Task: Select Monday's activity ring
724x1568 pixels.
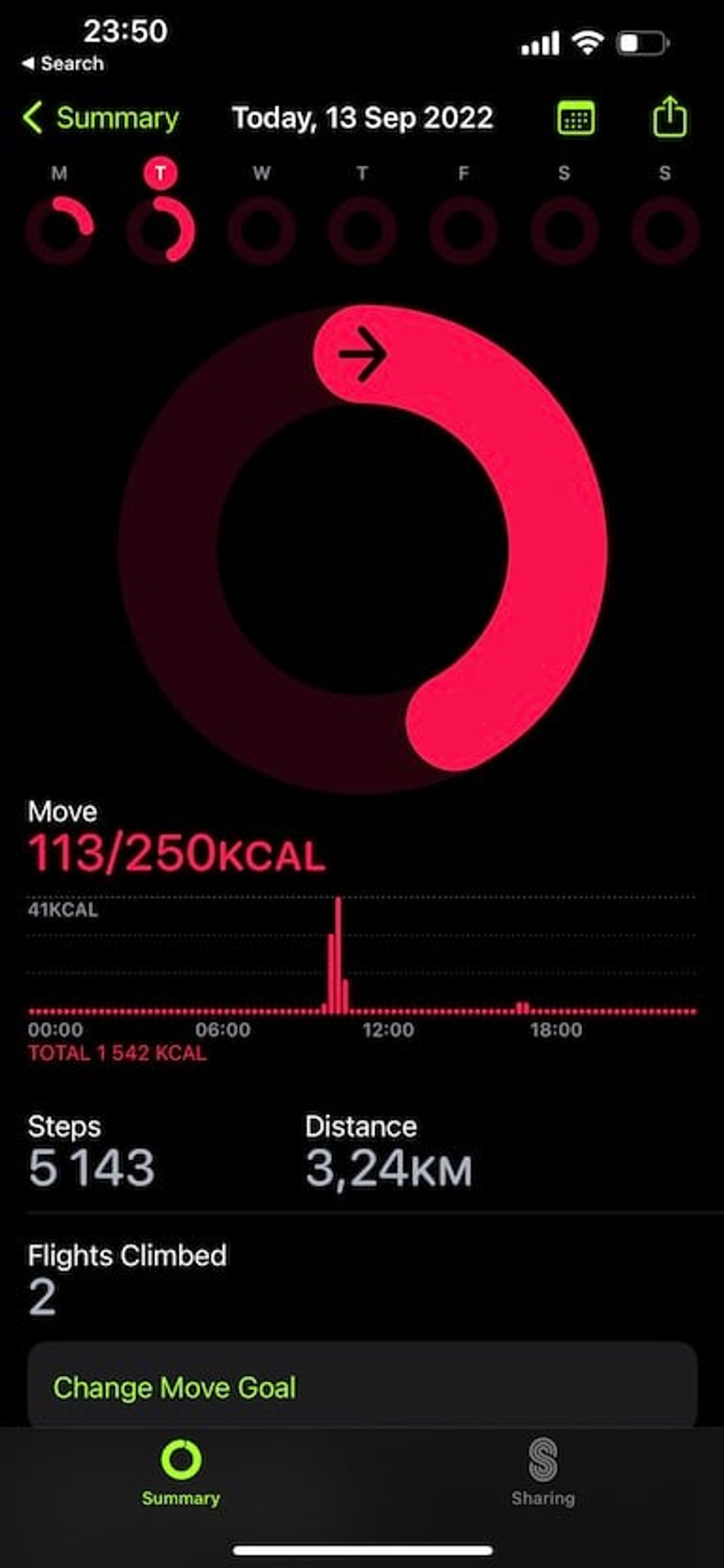Action: [x=60, y=229]
